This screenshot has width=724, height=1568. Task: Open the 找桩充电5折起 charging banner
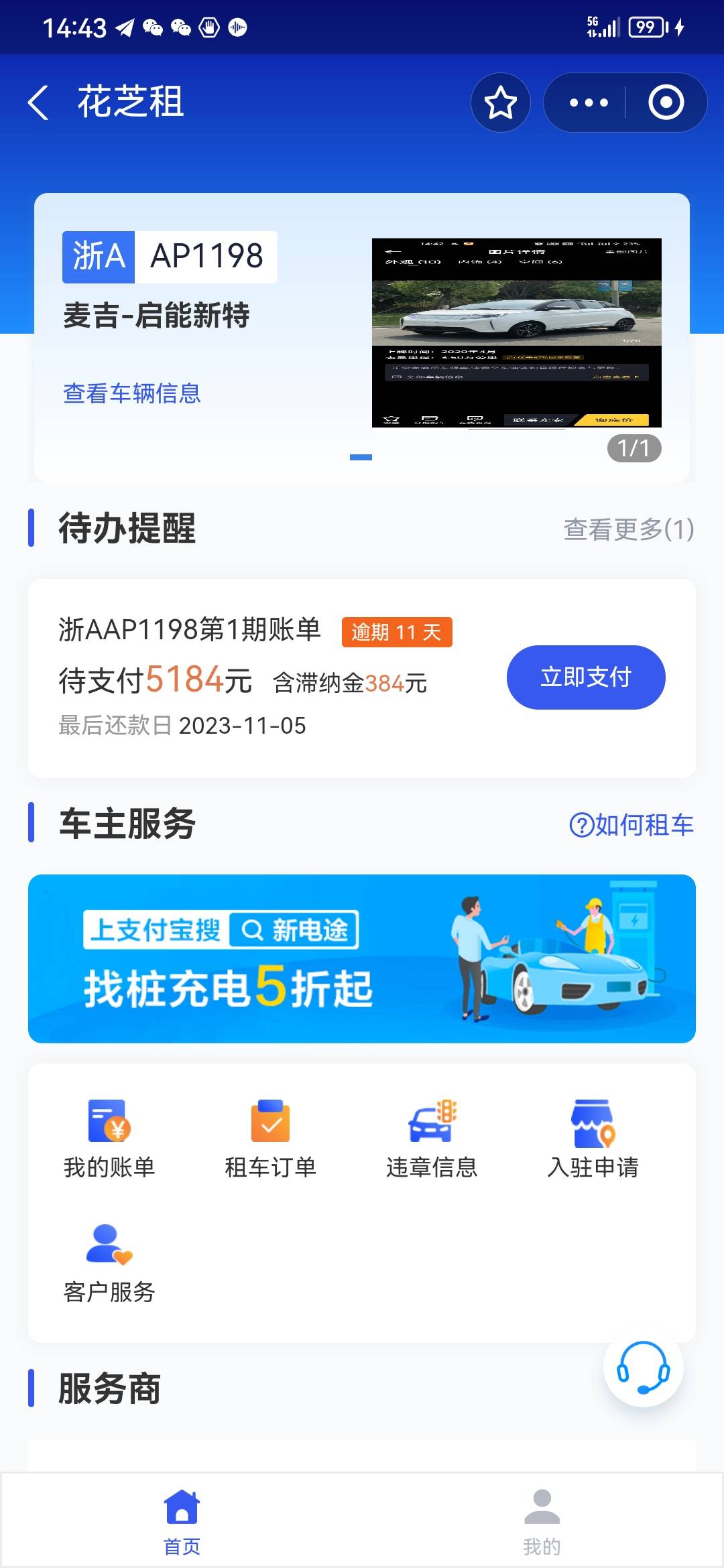[x=362, y=958]
